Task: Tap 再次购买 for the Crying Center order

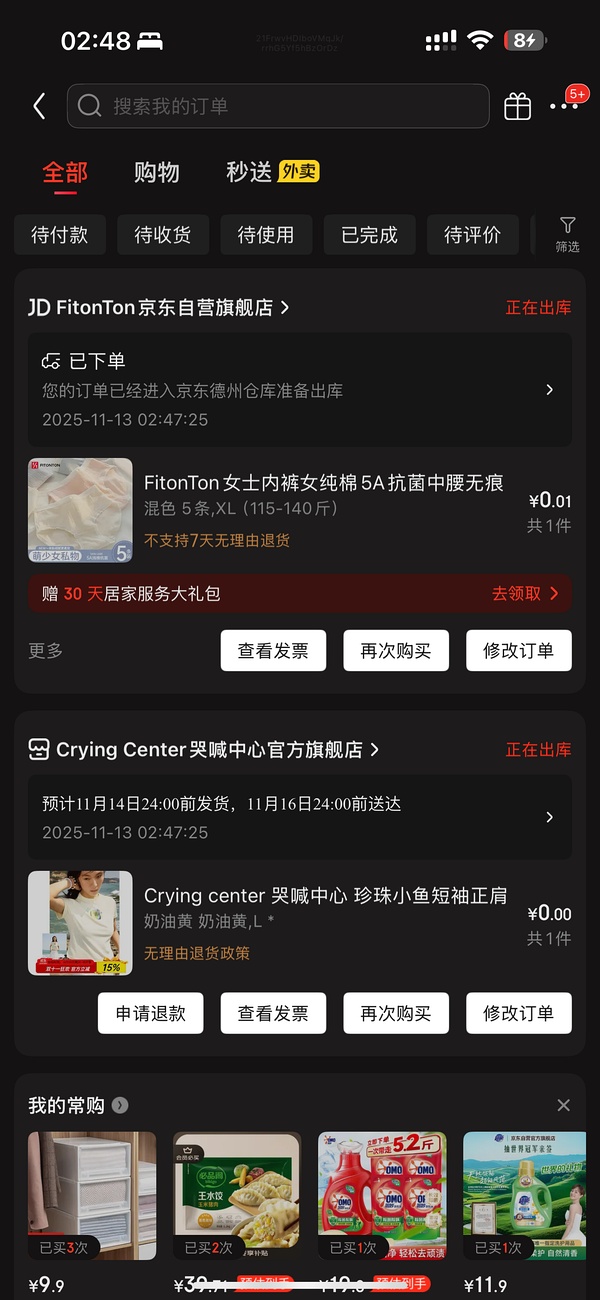Action: click(x=396, y=1014)
